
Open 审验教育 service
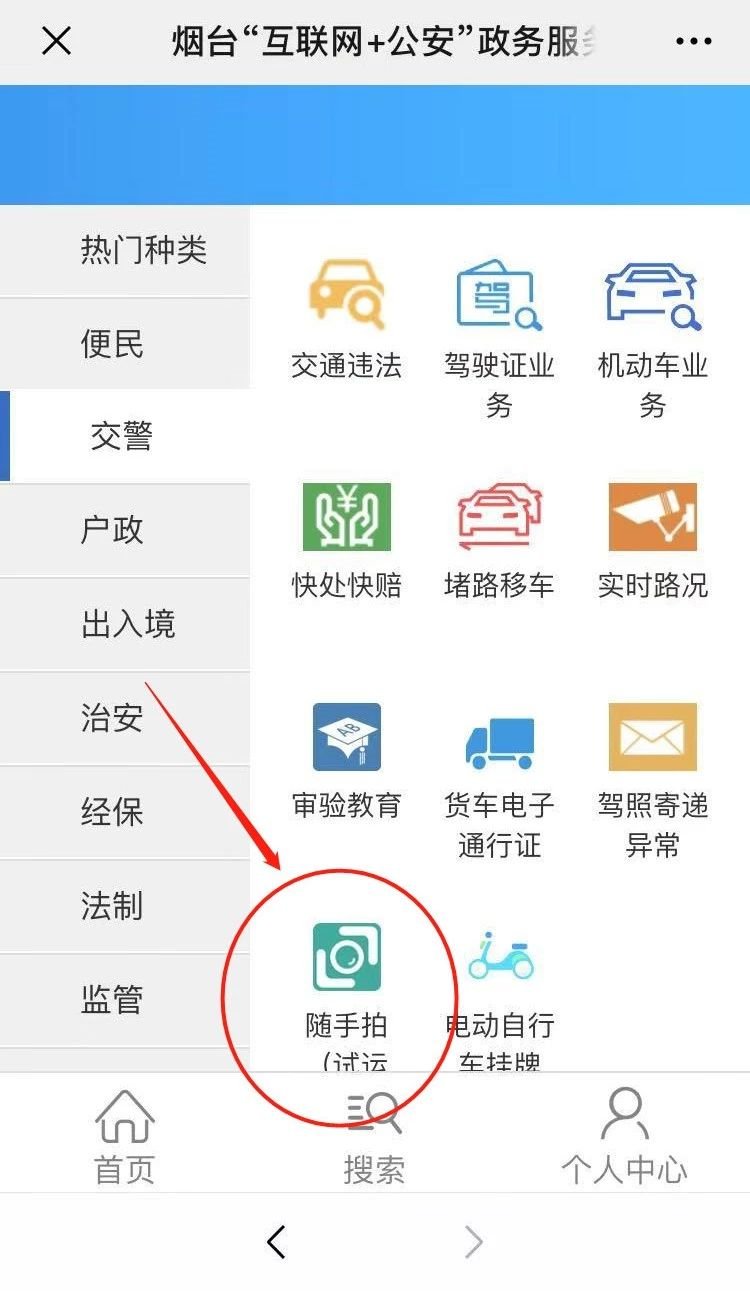(346, 761)
